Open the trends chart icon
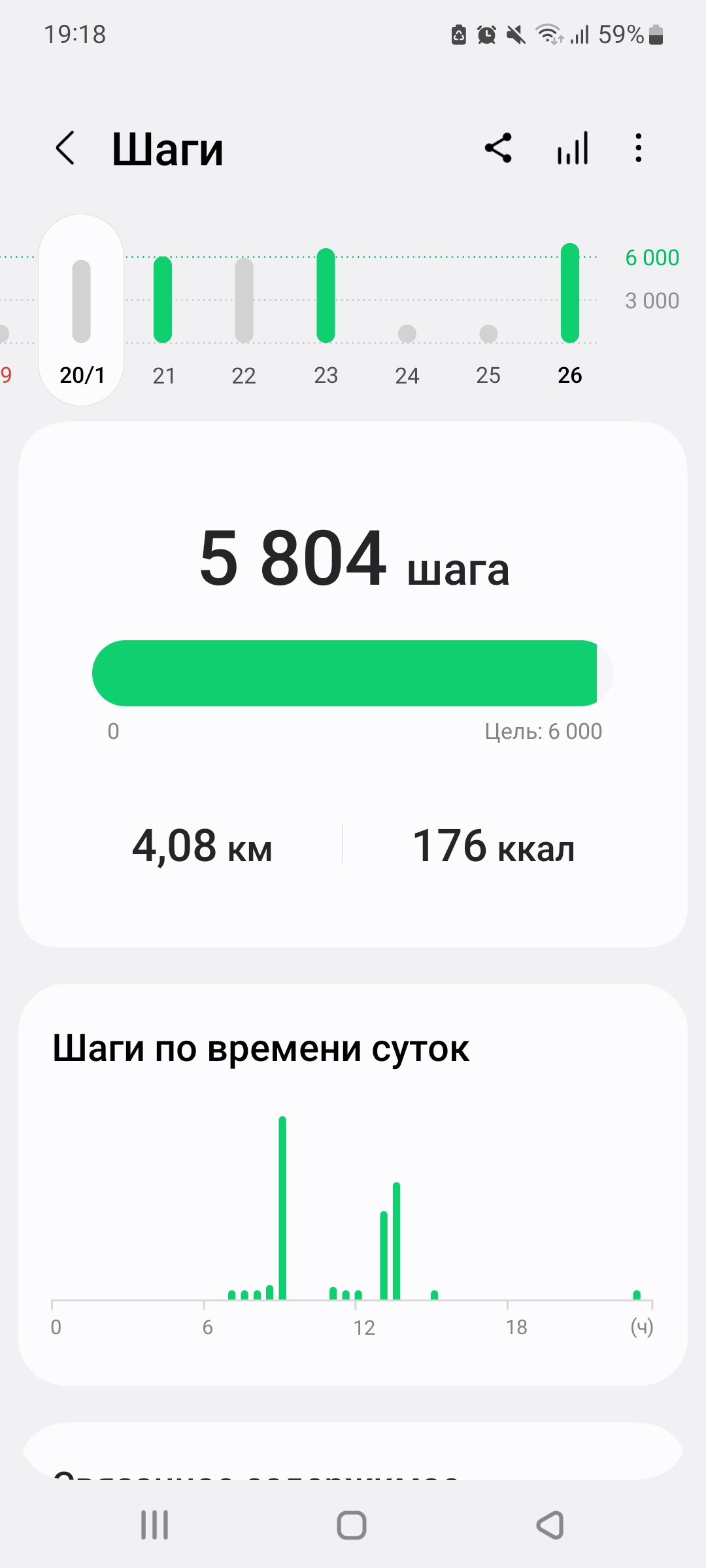Image resolution: width=706 pixels, height=1568 pixels. (573, 148)
